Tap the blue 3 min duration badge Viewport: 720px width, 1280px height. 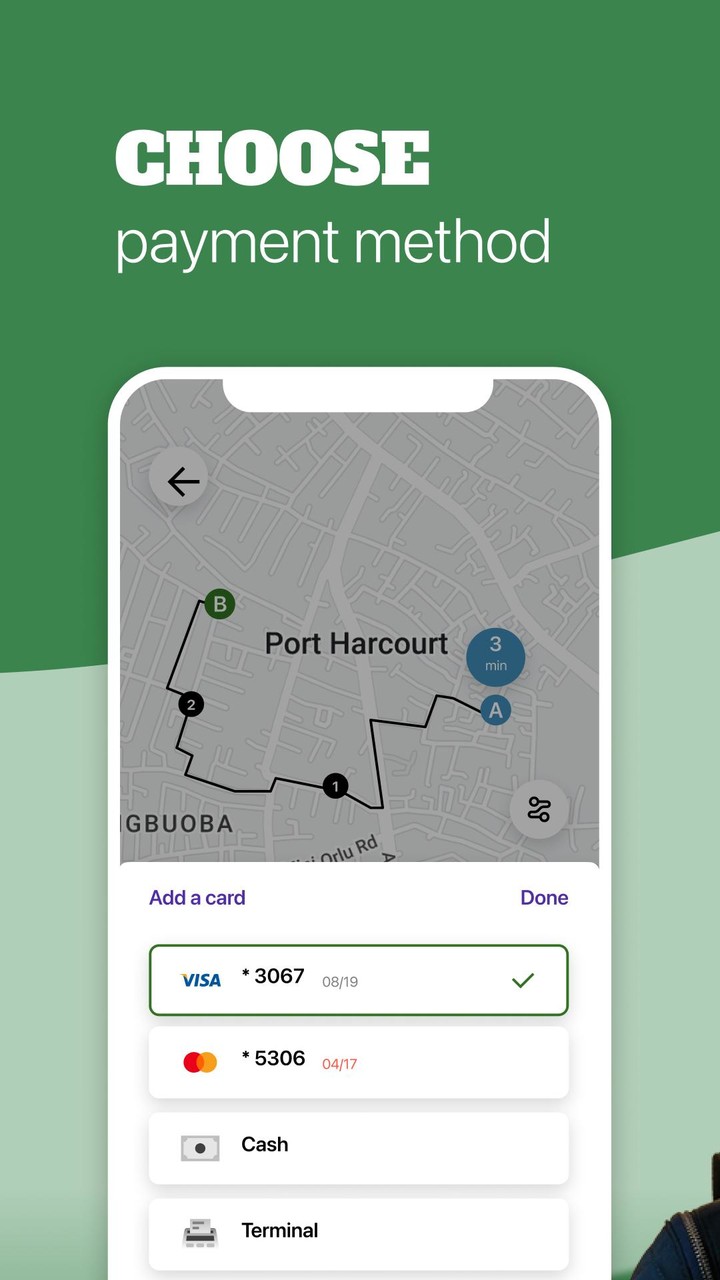(x=496, y=656)
